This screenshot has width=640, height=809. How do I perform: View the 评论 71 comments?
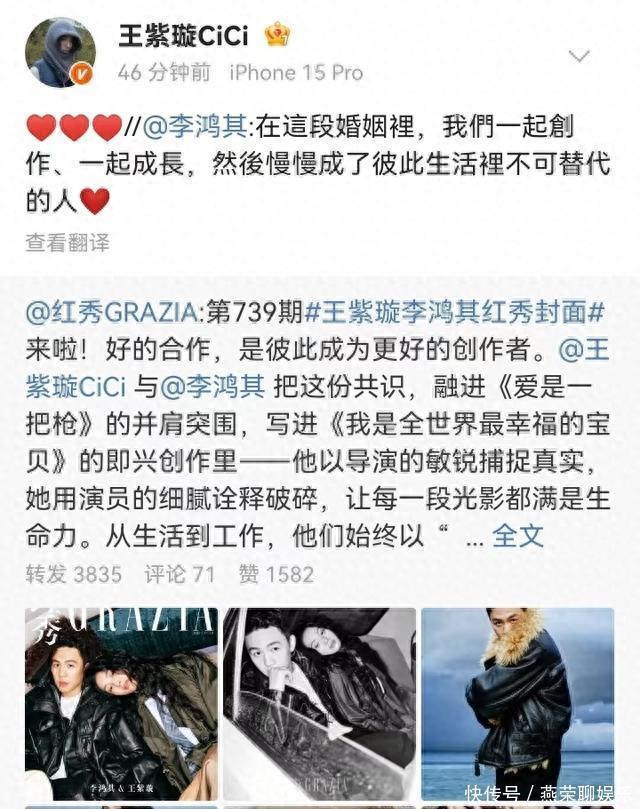[179, 574]
